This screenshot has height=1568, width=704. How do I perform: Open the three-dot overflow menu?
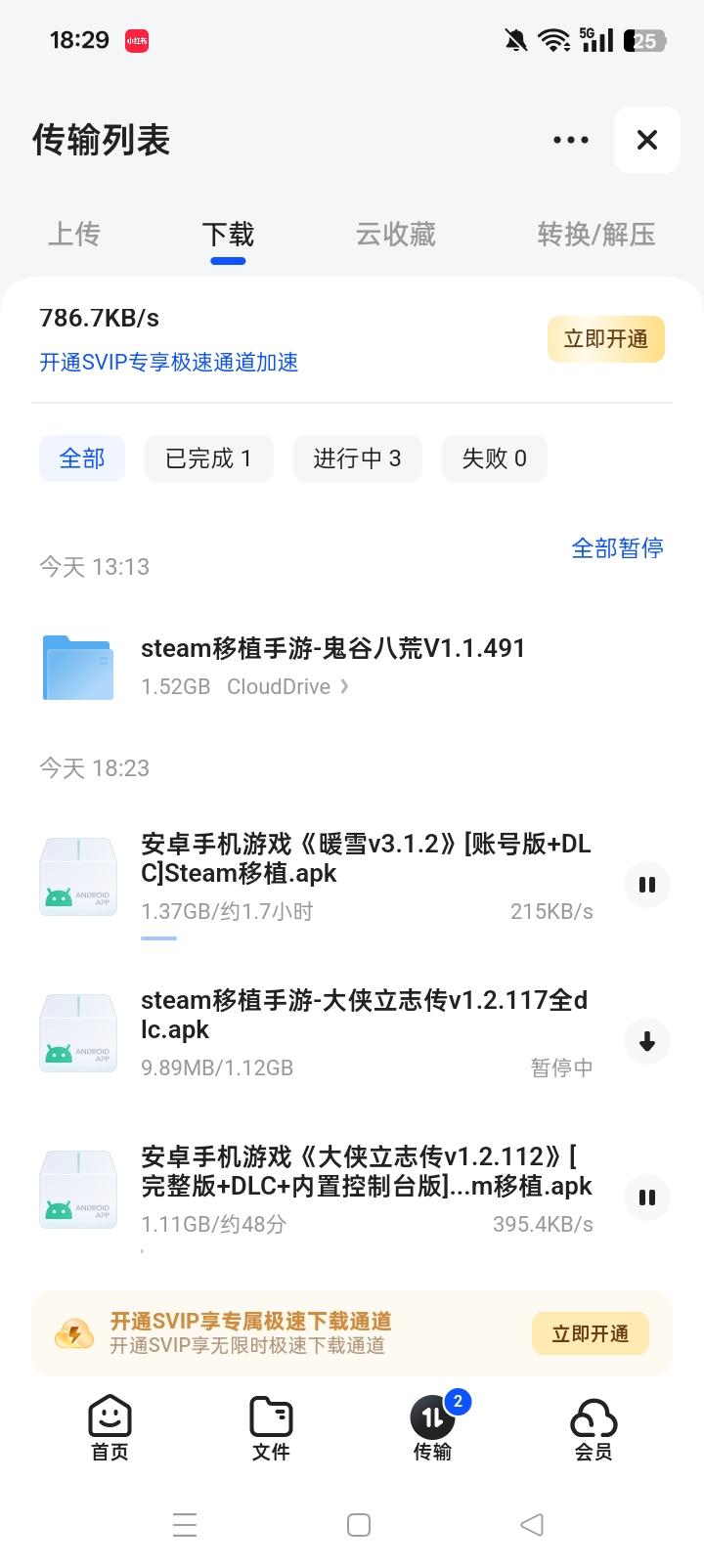point(570,140)
